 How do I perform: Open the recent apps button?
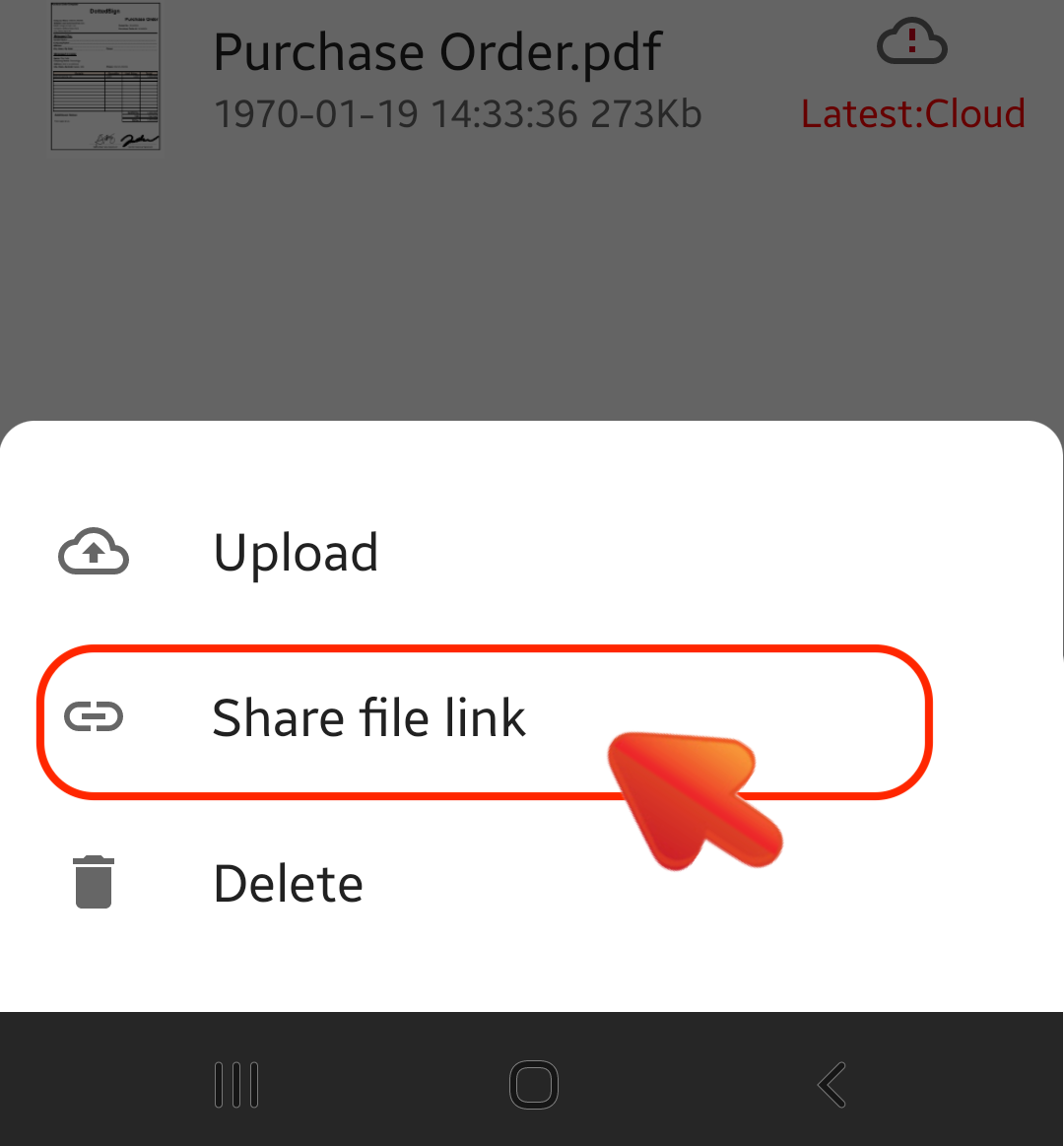(236, 1085)
